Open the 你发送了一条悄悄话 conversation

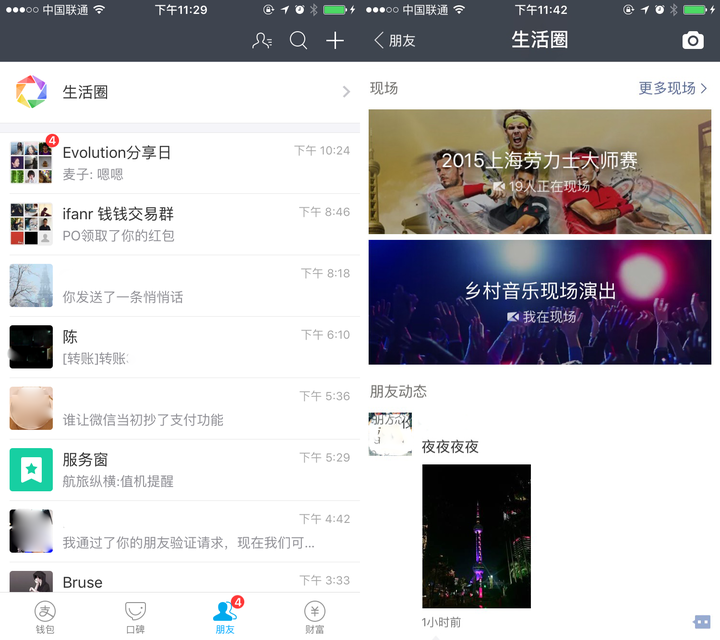pos(180,286)
